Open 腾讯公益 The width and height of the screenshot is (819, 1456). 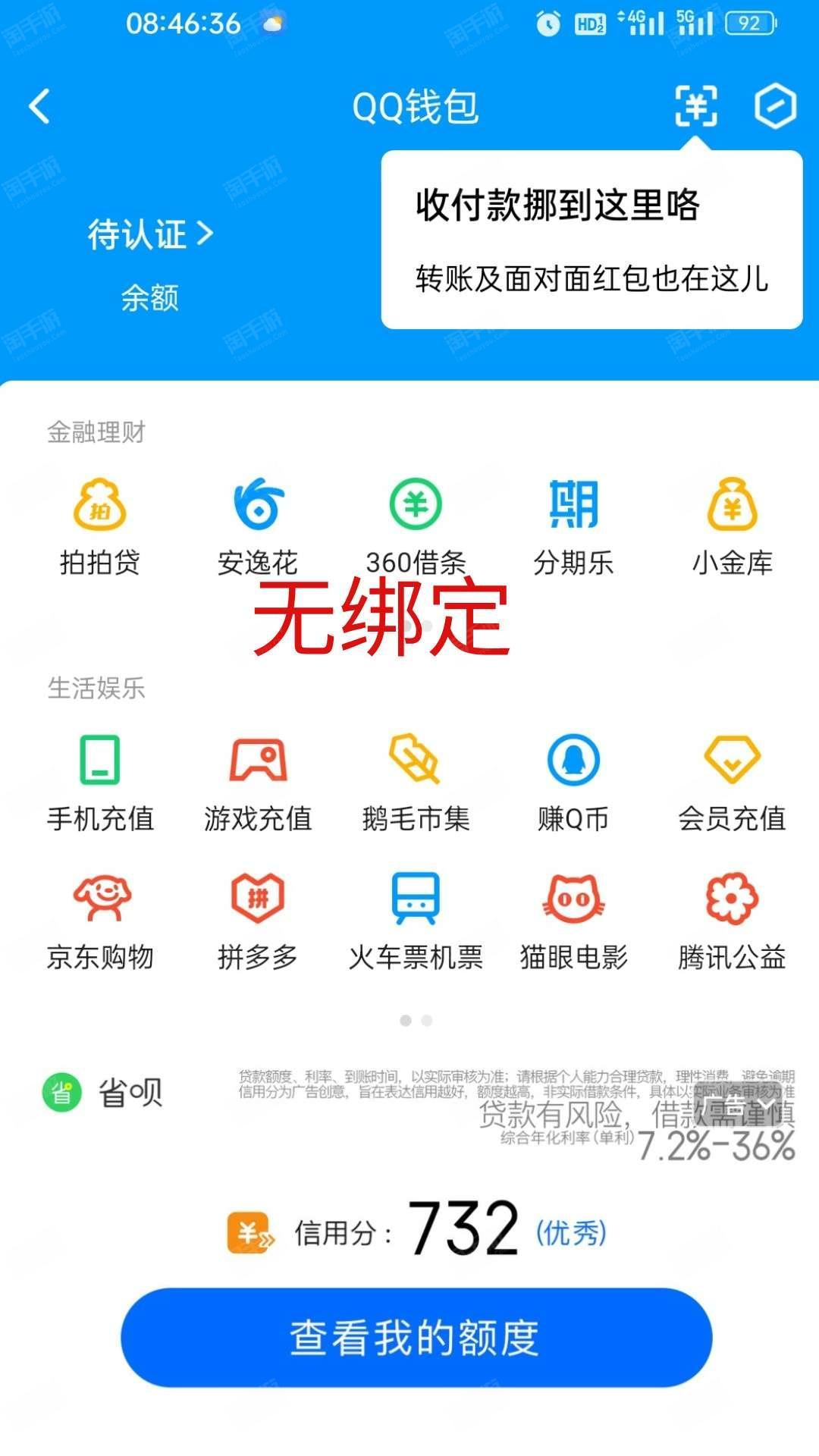click(732, 919)
